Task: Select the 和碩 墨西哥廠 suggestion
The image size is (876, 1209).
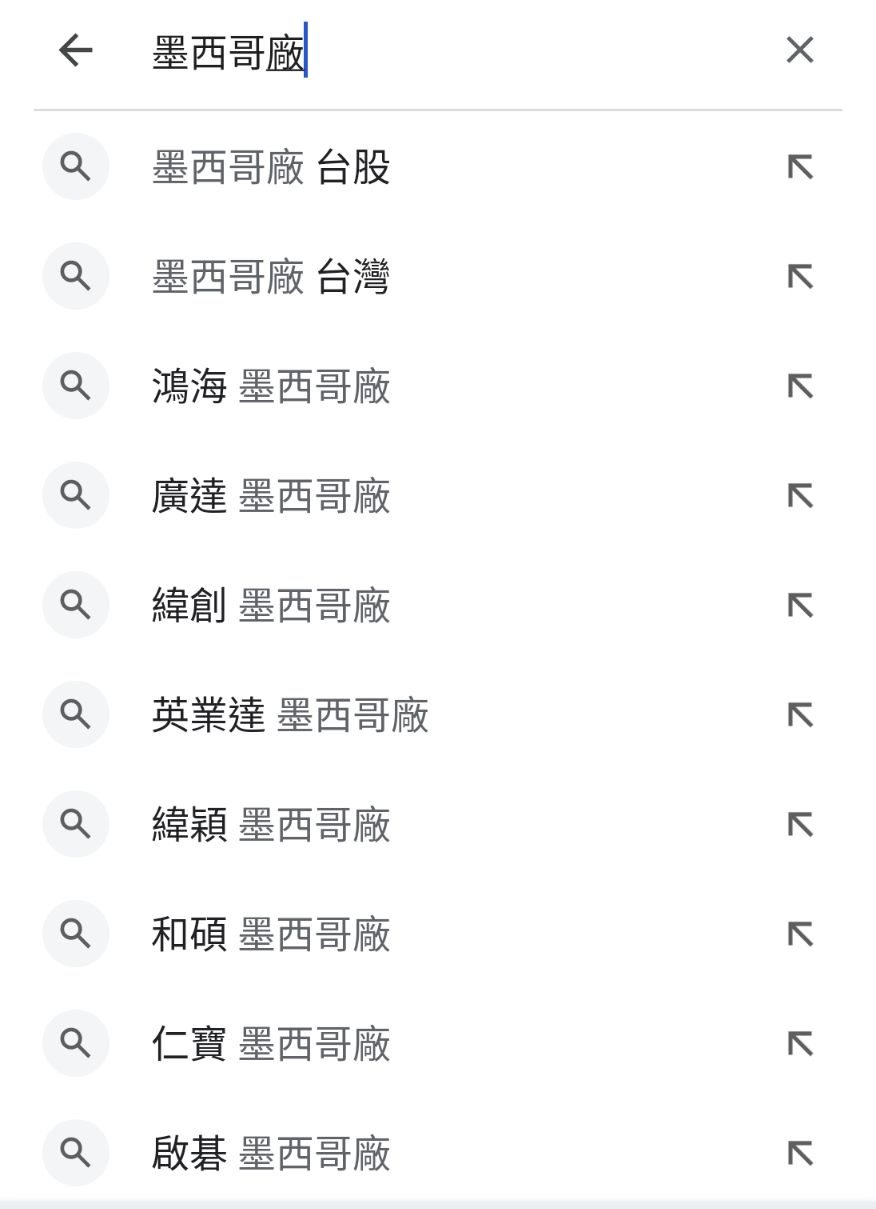Action: (271, 934)
